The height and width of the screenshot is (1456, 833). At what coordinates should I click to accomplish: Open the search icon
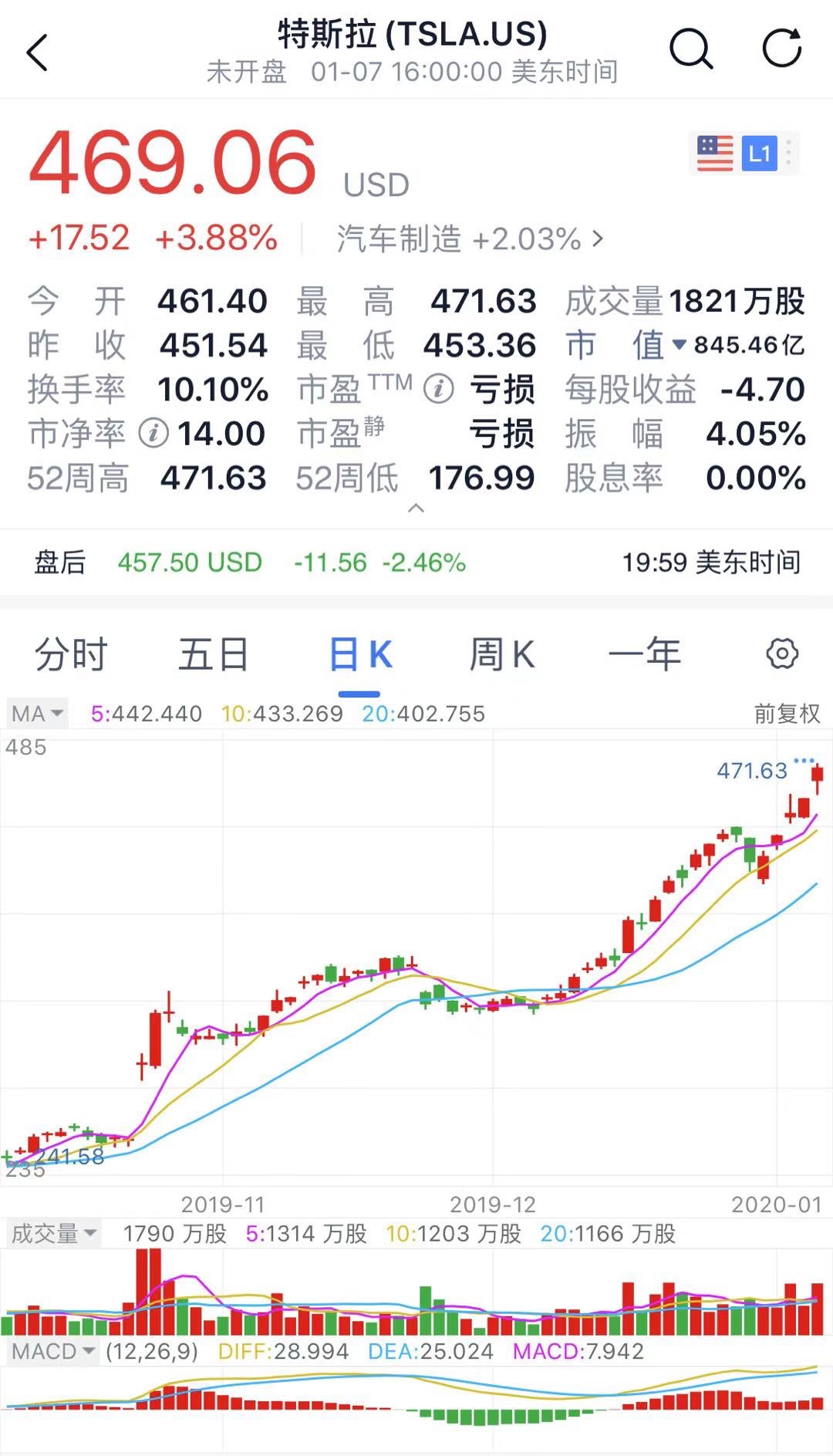(690, 49)
